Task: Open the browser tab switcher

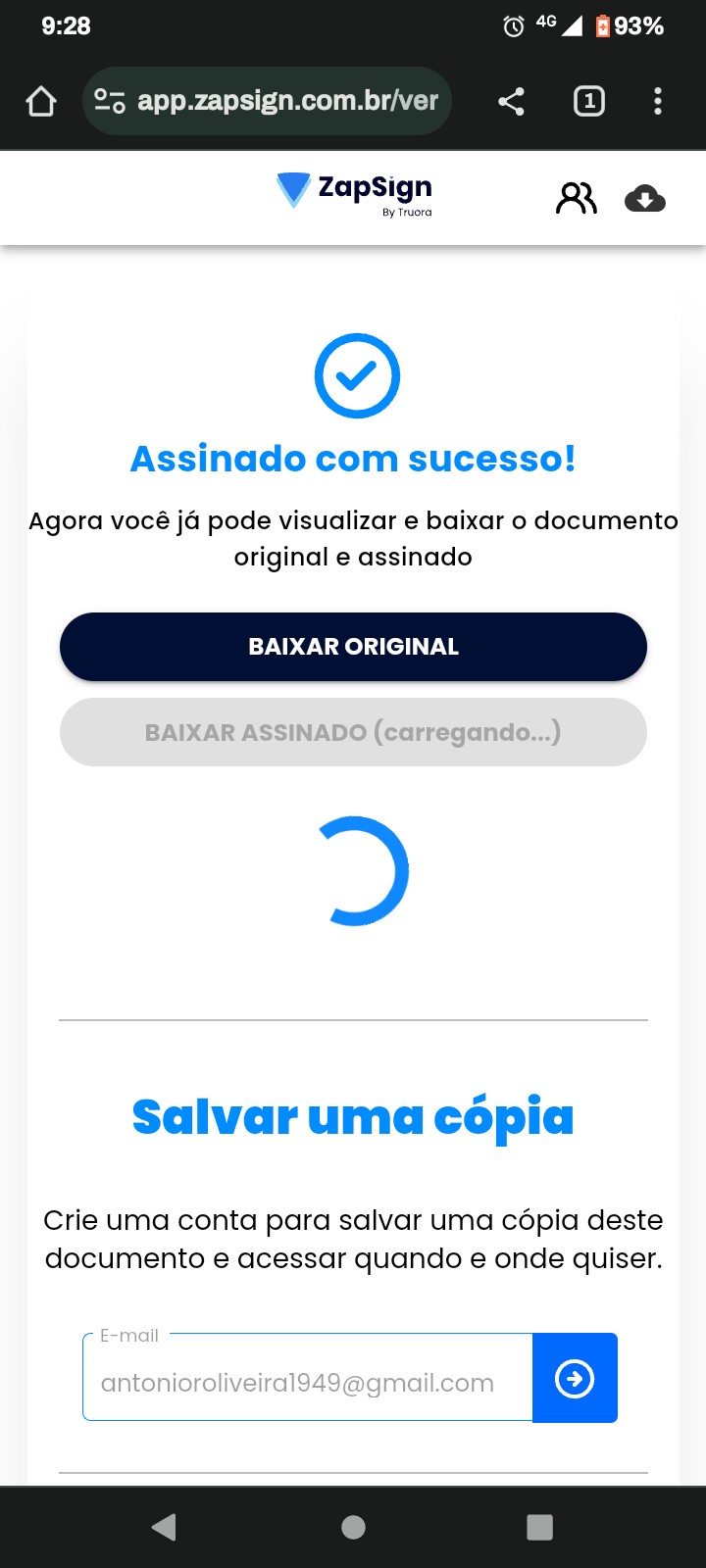Action: (x=588, y=101)
